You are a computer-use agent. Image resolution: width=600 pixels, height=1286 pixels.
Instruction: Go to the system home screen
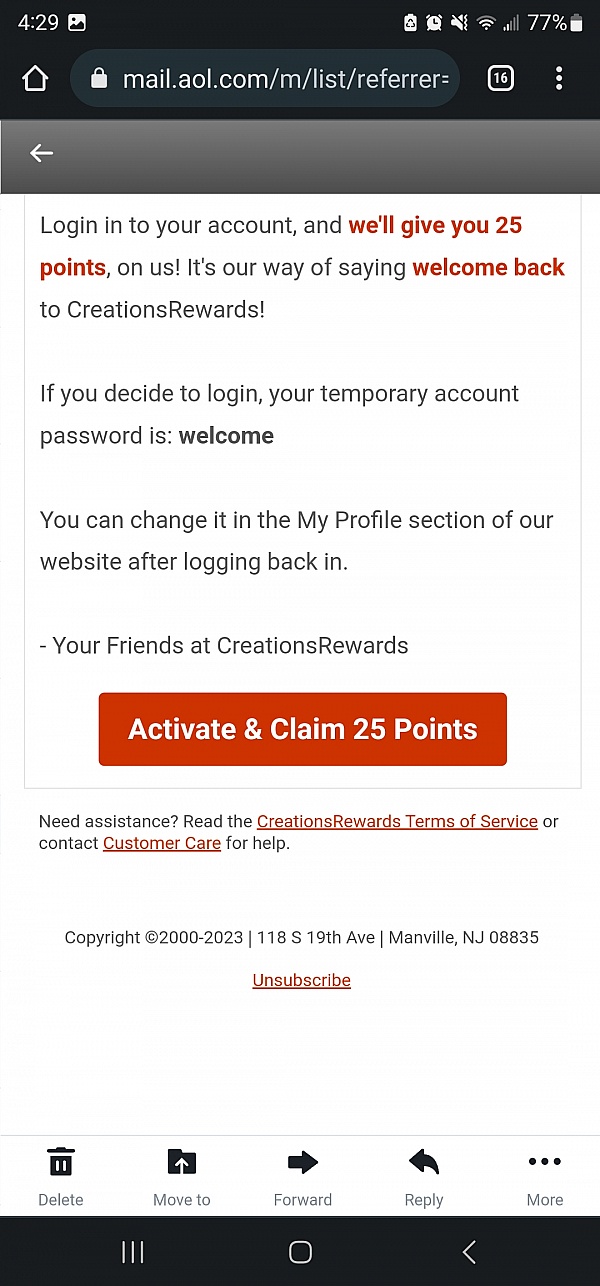click(300, 1252)
